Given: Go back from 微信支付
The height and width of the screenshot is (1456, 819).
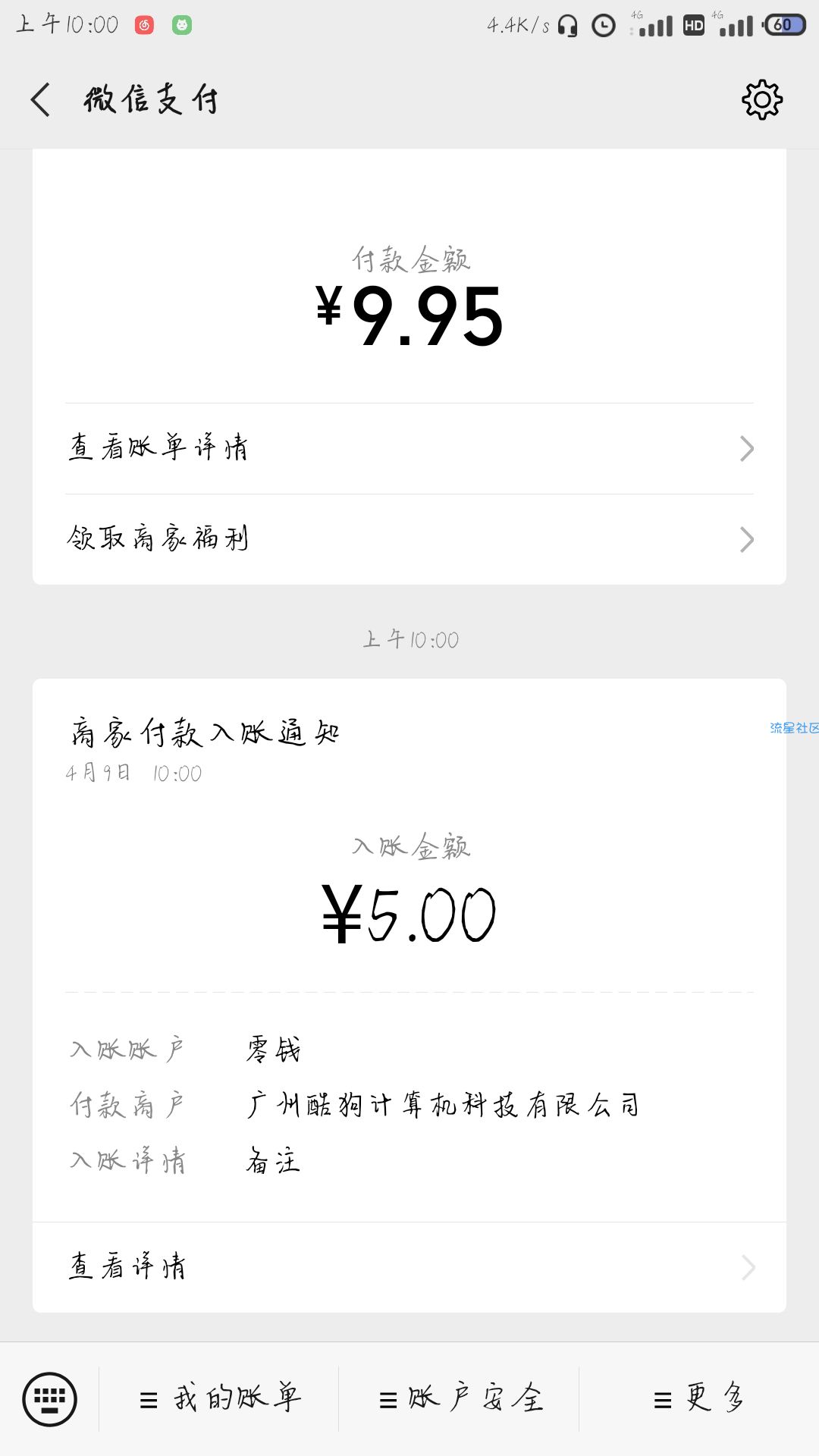Looking at the screenshot, I should (x=41, y=99).
